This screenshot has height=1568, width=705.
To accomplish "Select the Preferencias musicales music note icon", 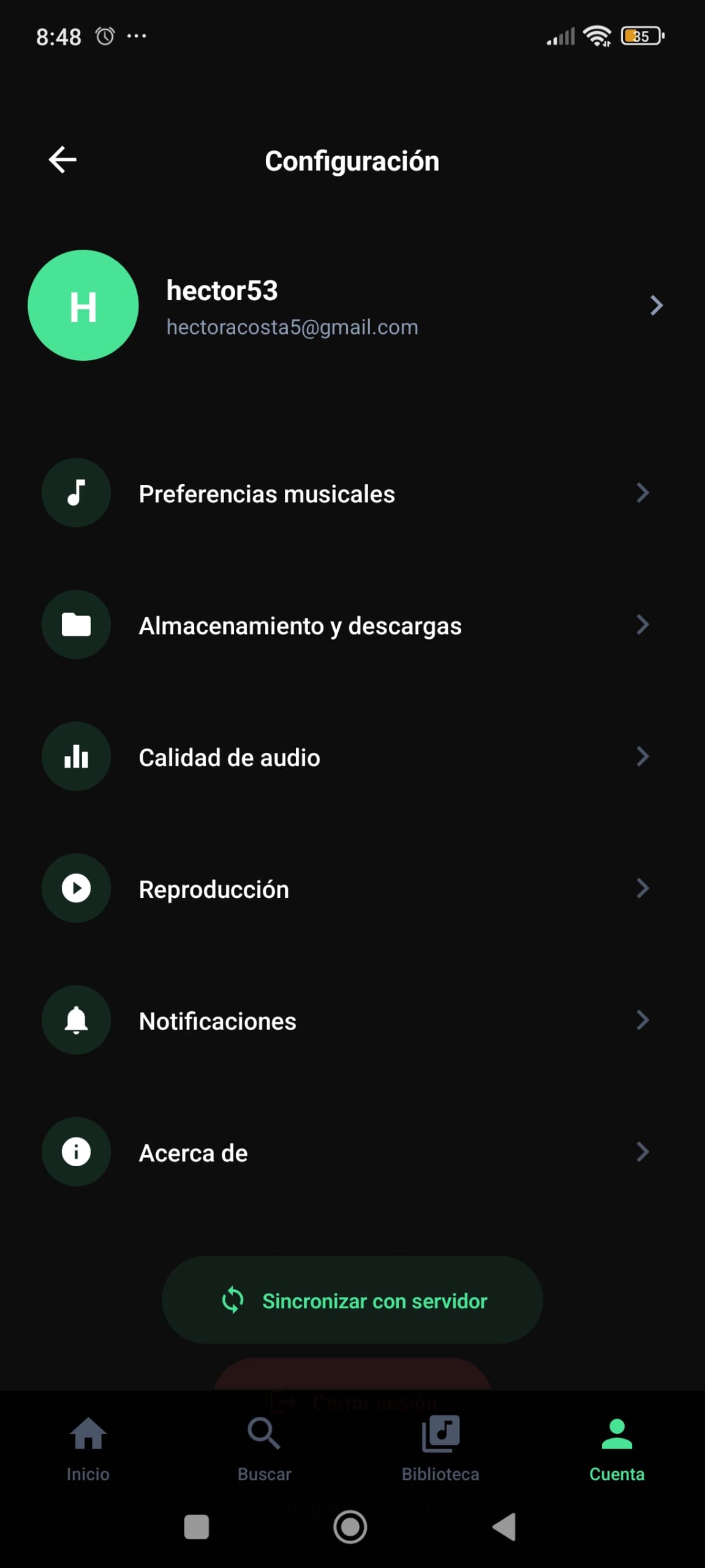I will [75, 493].
